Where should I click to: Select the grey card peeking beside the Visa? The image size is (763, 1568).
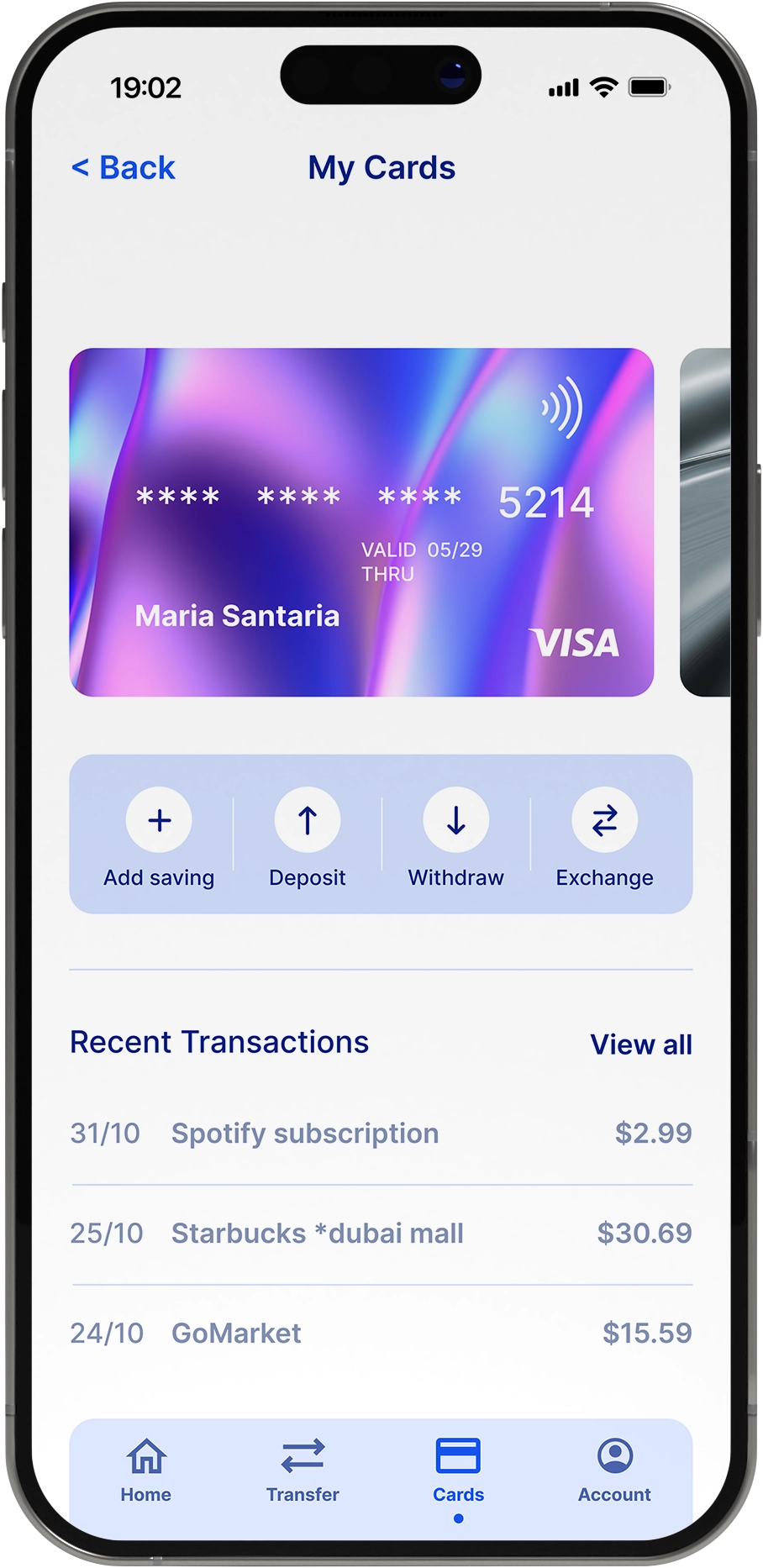(x=706, y=522)
